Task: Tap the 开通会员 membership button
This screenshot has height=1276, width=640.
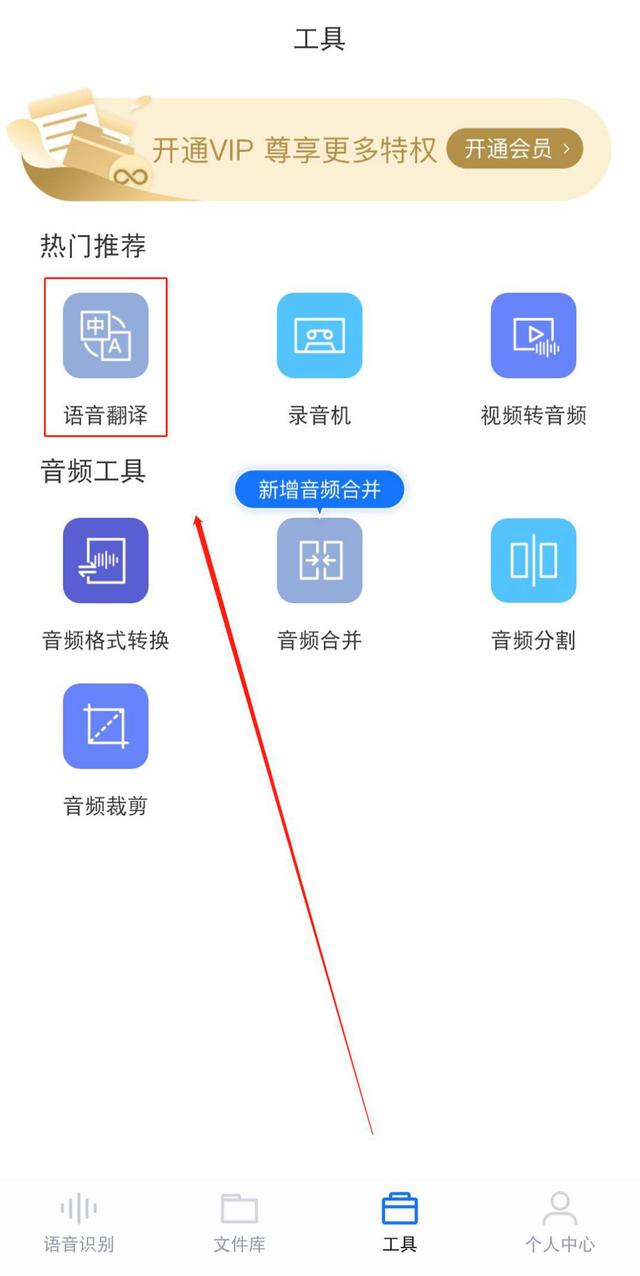Action: tap(515, 149)
